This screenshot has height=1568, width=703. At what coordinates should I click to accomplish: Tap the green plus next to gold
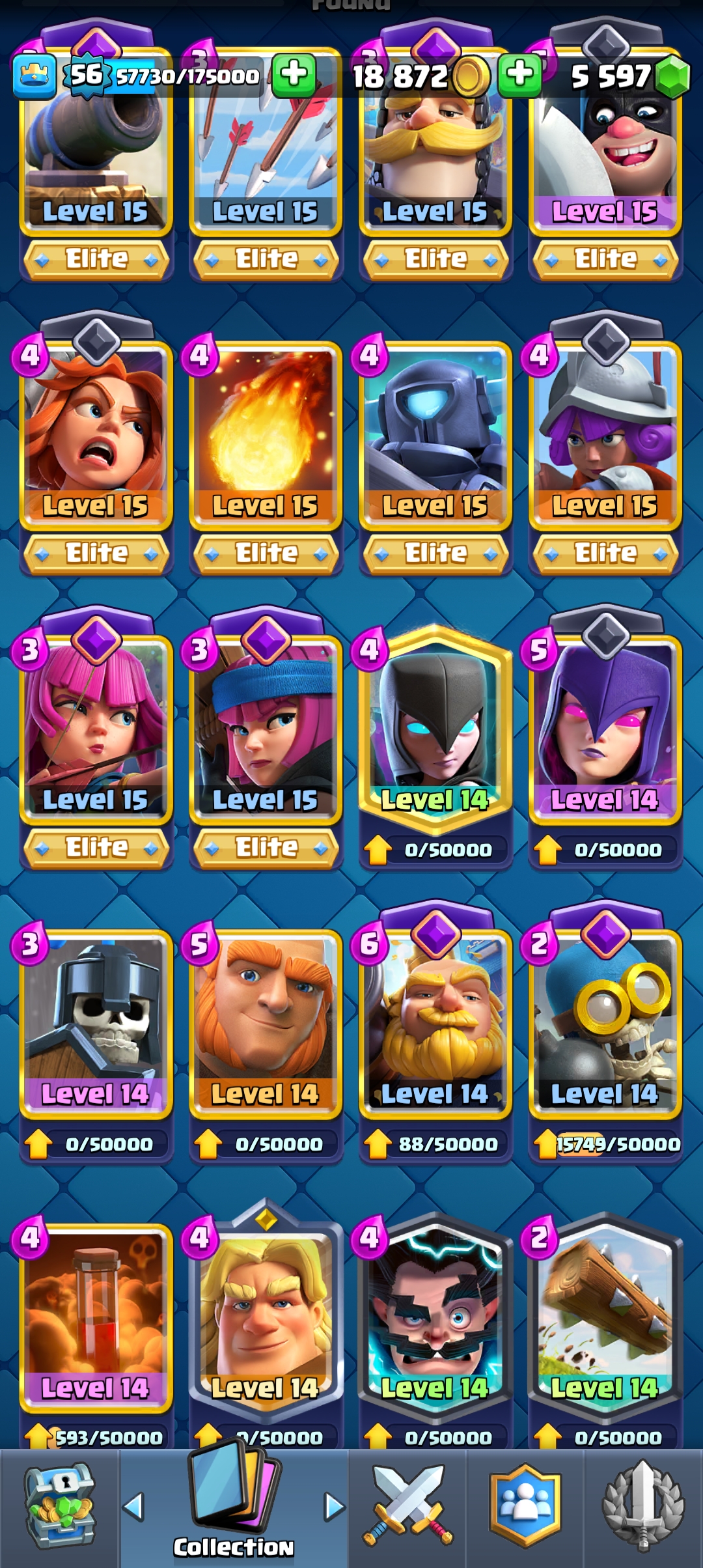point(519,75)
